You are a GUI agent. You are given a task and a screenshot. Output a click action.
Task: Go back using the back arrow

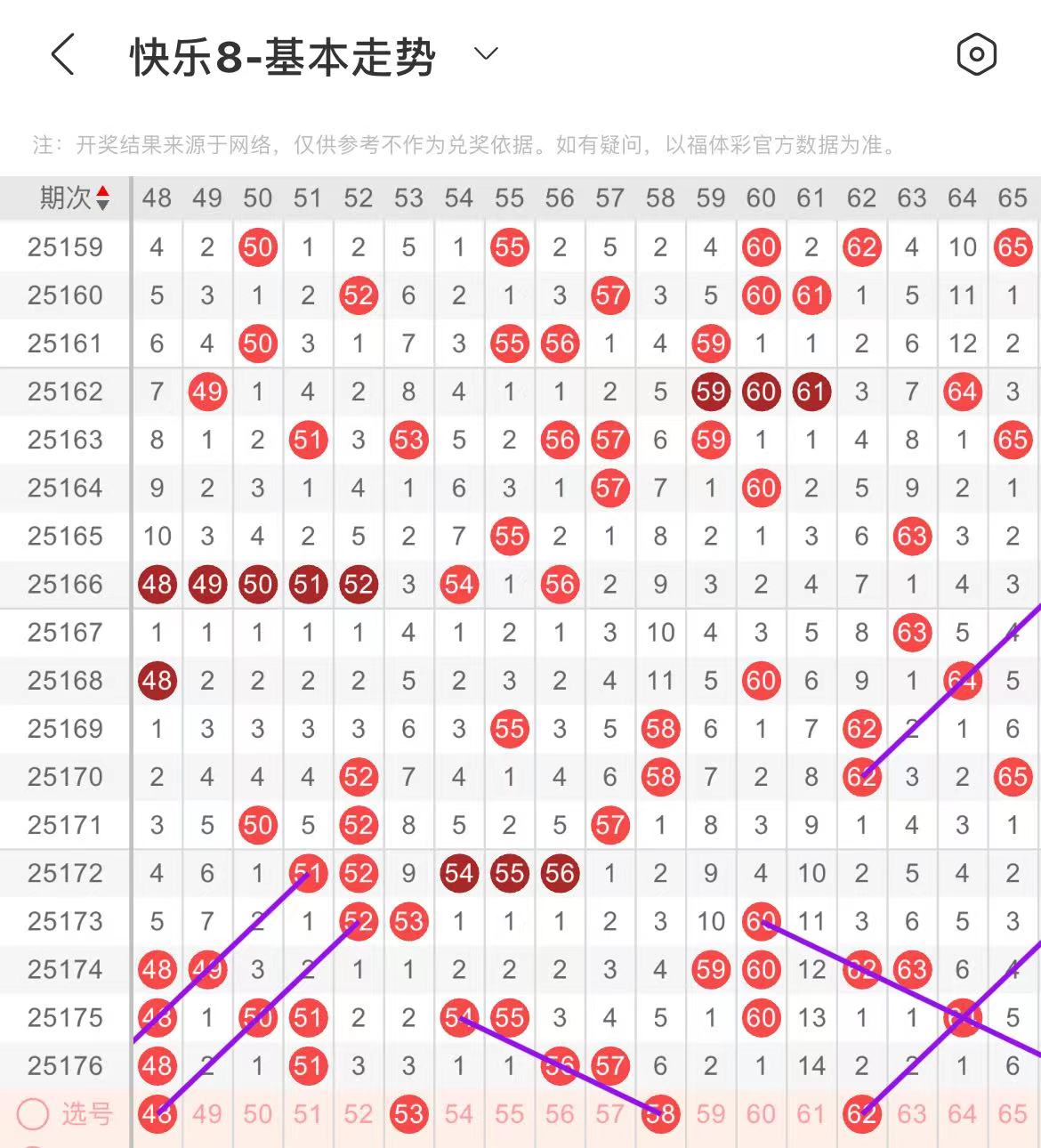coord(62,55)
